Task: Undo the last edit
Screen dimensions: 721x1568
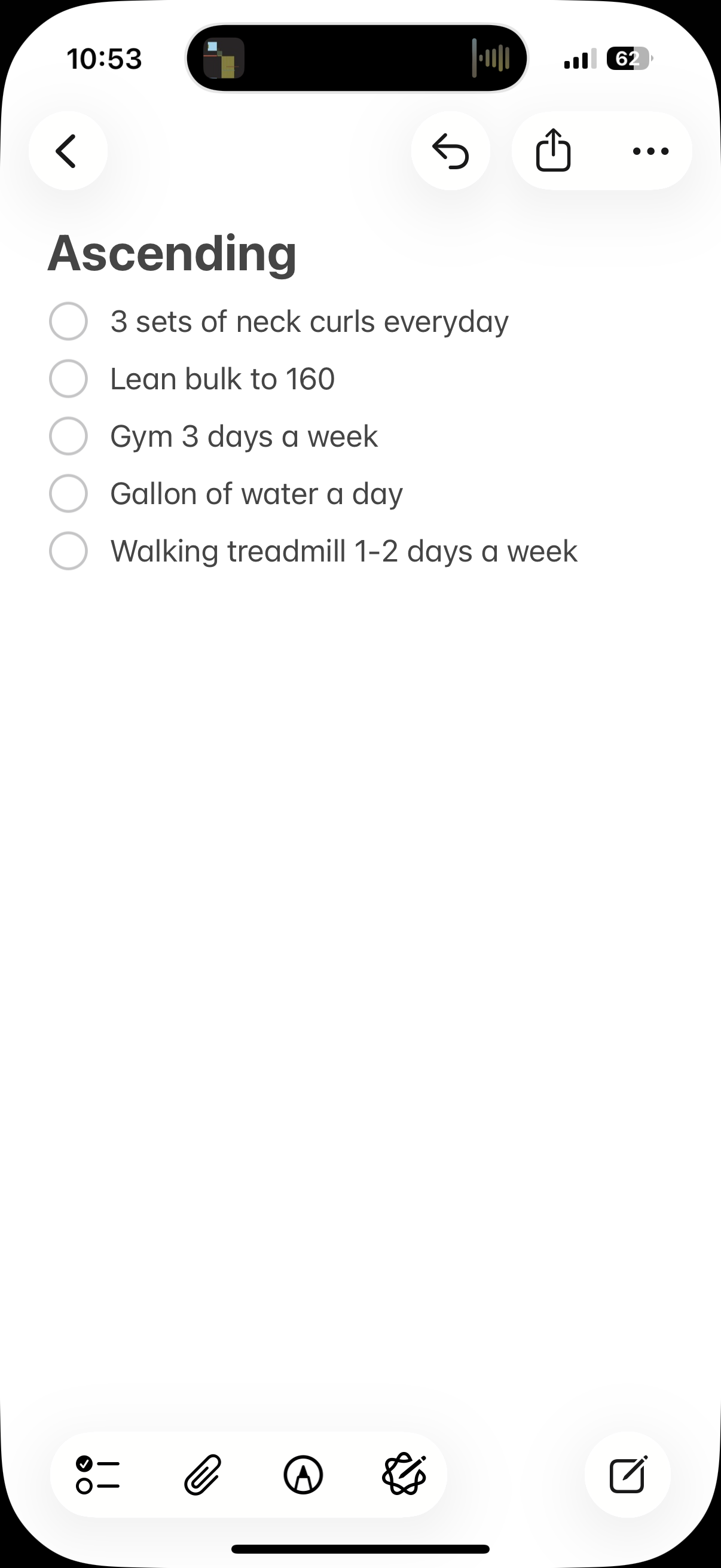Action: [x=451, y=150]
